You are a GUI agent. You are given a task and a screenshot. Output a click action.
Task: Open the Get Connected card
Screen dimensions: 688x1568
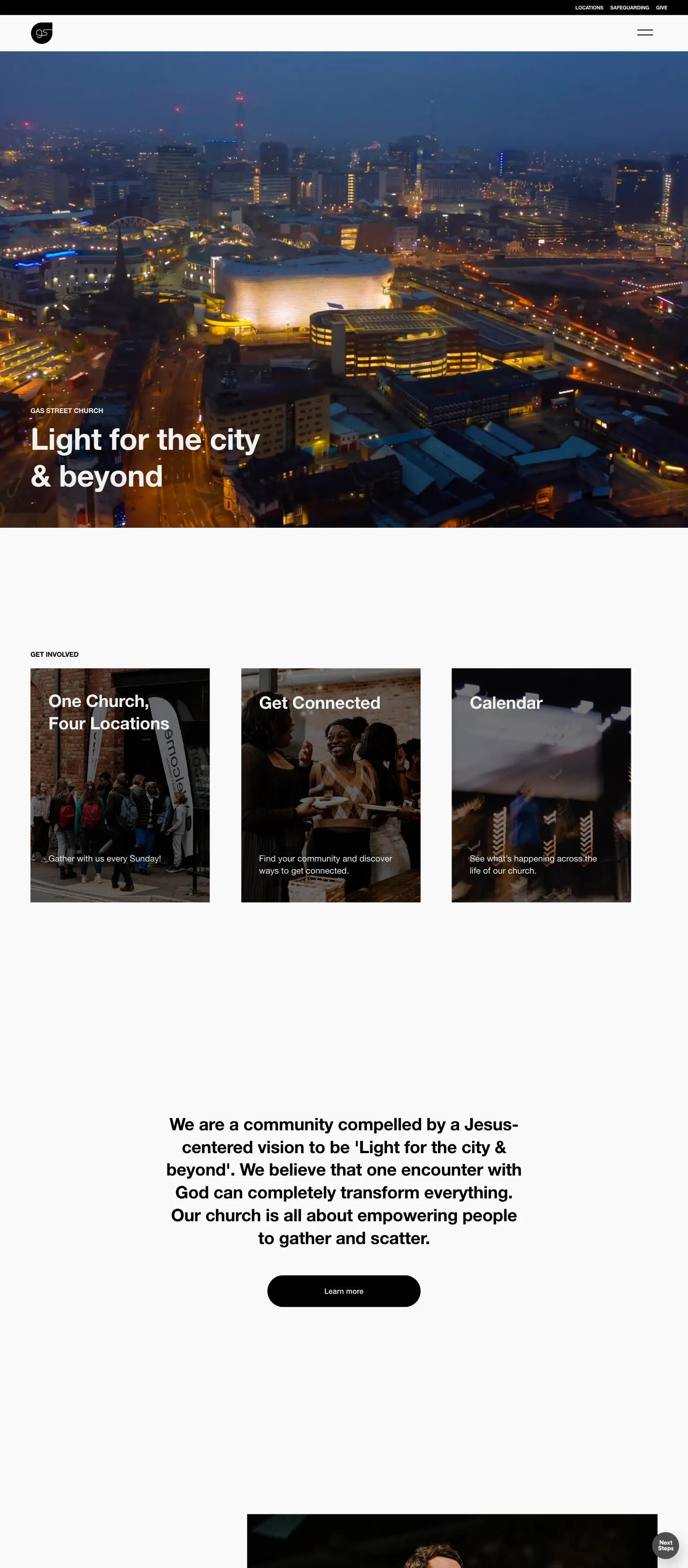[x=330, y=784]
